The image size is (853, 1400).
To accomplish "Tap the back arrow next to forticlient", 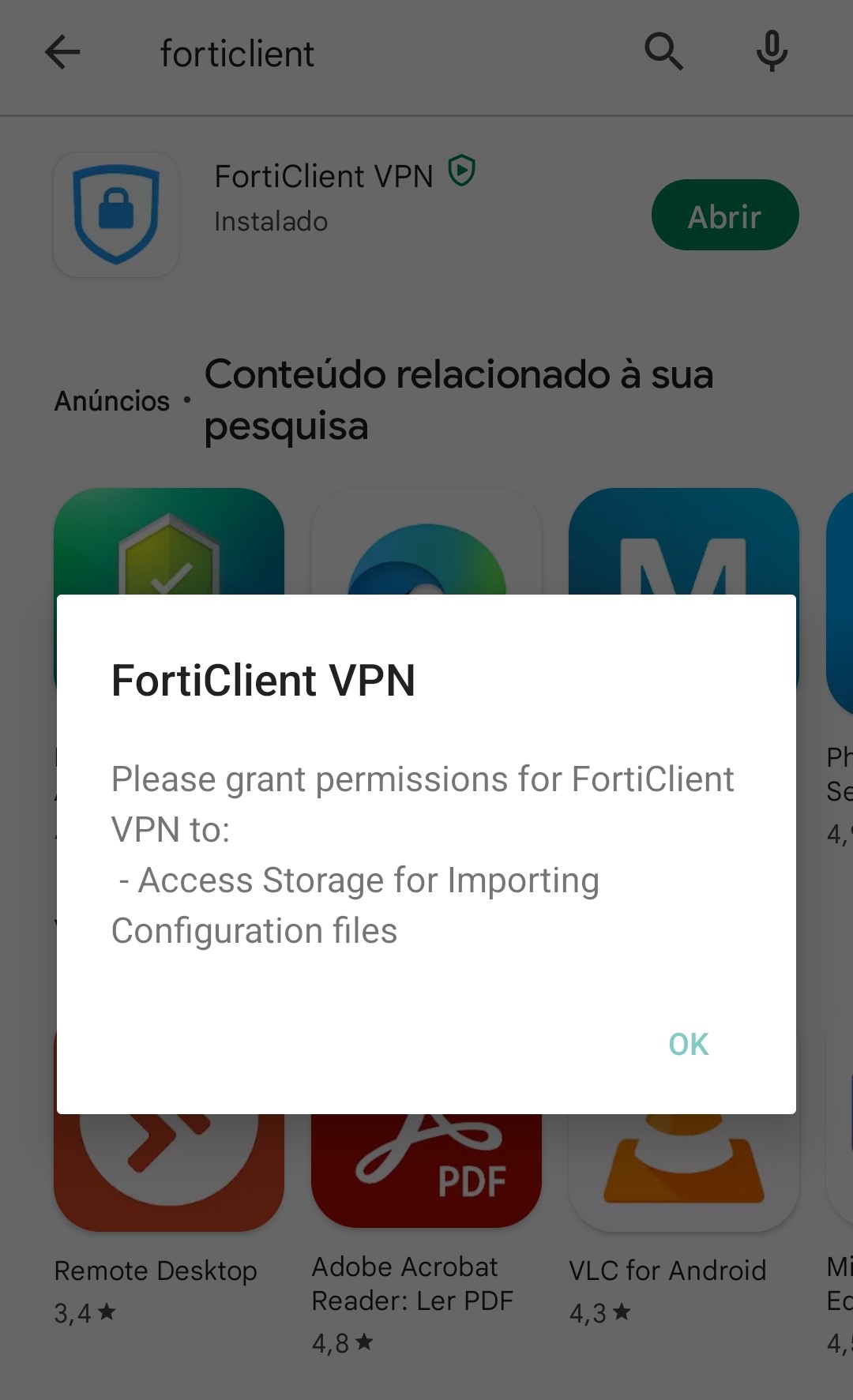I will 62,54.
